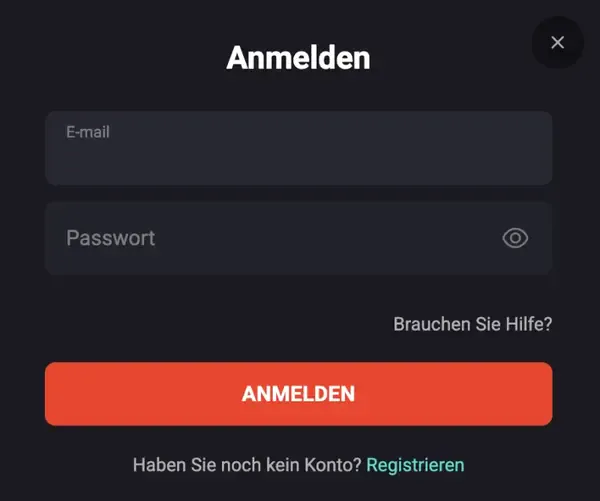The width and height of the screenshot is (600, 501).
Task: Show password with the eye icon
Action: (x=515, y=238)
